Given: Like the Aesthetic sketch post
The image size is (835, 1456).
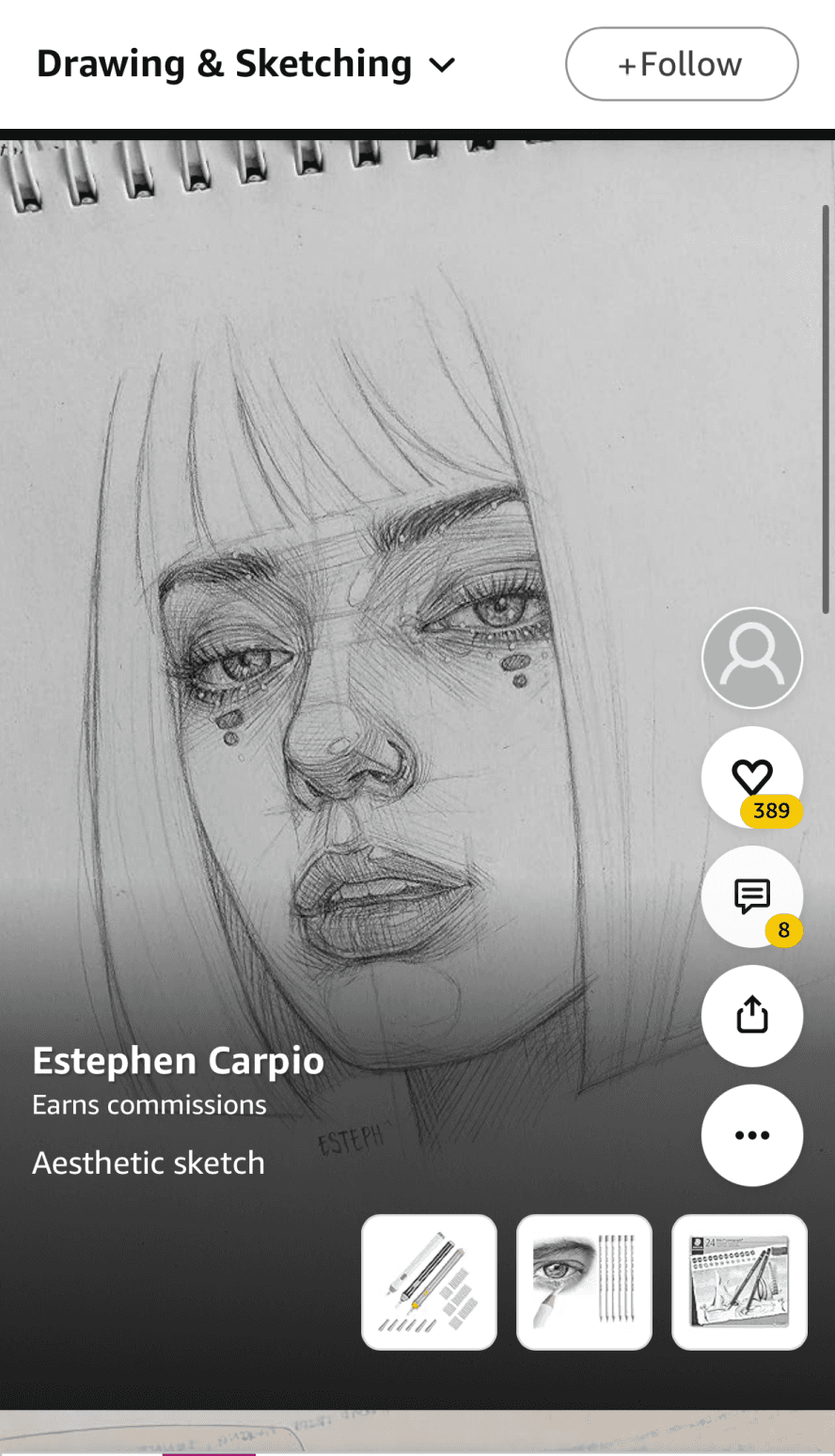Looking at the screenshot, I should [752, 778].
